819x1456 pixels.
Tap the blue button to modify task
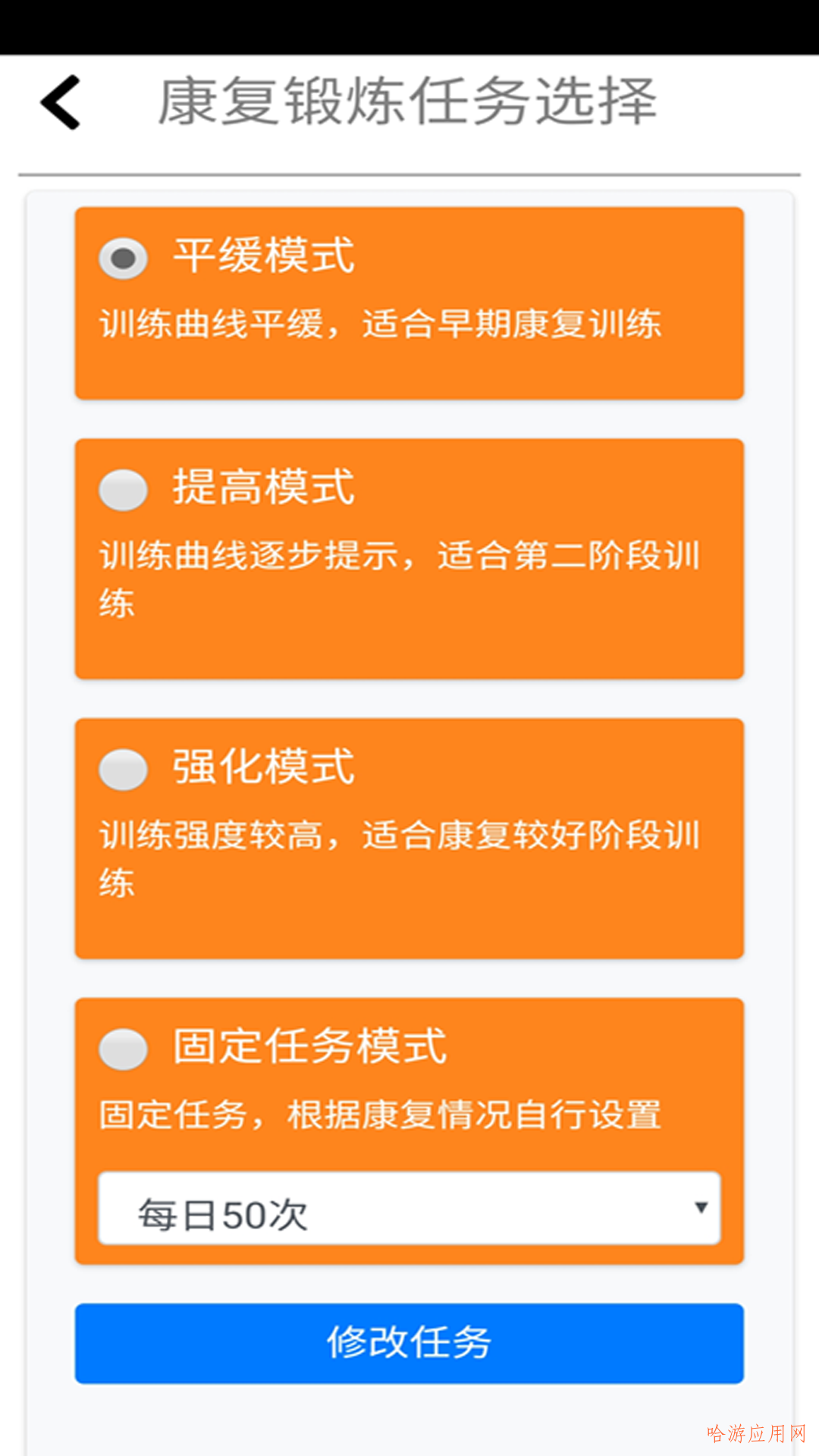(x=409, y=1342)
